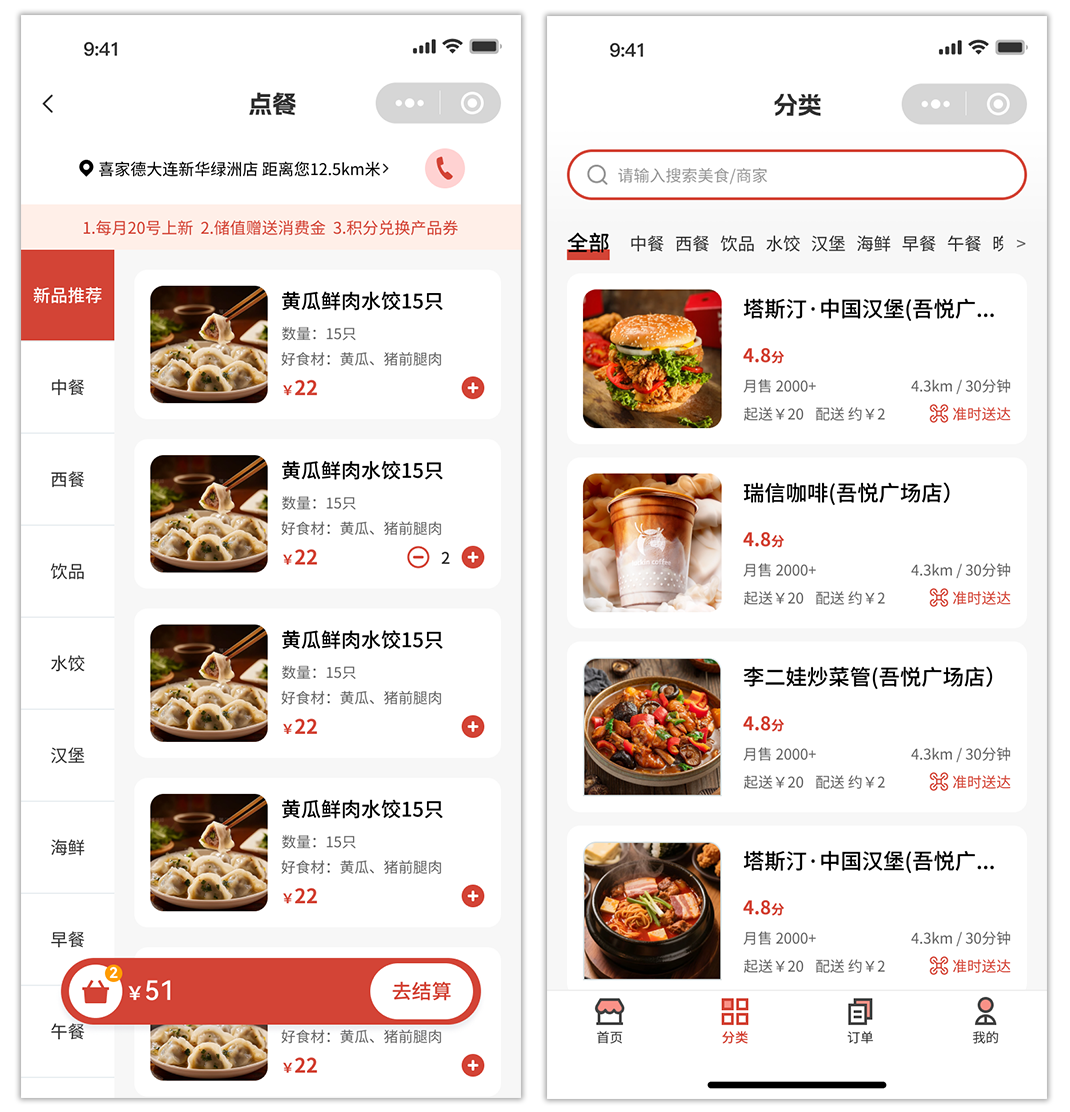This screenshot has width=1070, height=1112.
Task: Go back from the 点餐 page
Action: coord(48,104)
